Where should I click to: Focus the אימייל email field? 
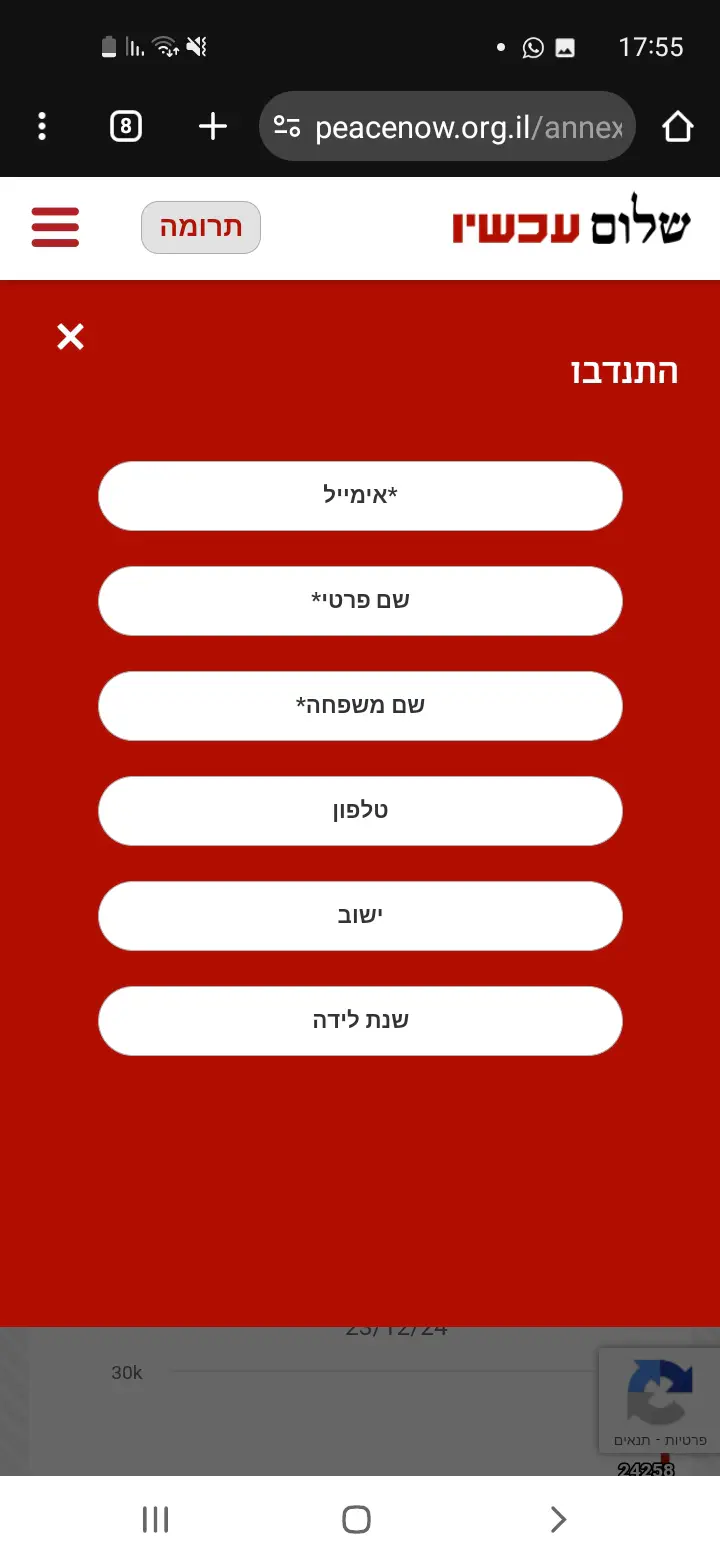pos(360,496)
